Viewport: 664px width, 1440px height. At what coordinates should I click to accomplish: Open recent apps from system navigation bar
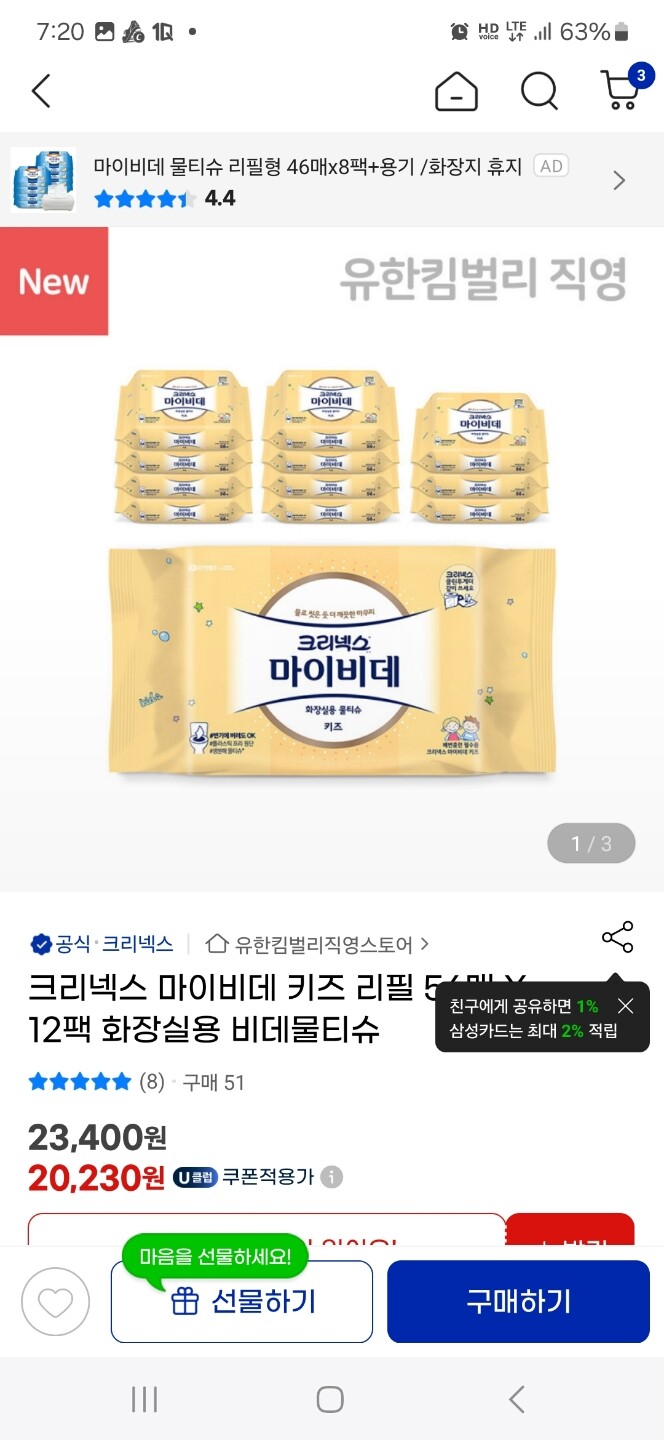(145, 1399)
